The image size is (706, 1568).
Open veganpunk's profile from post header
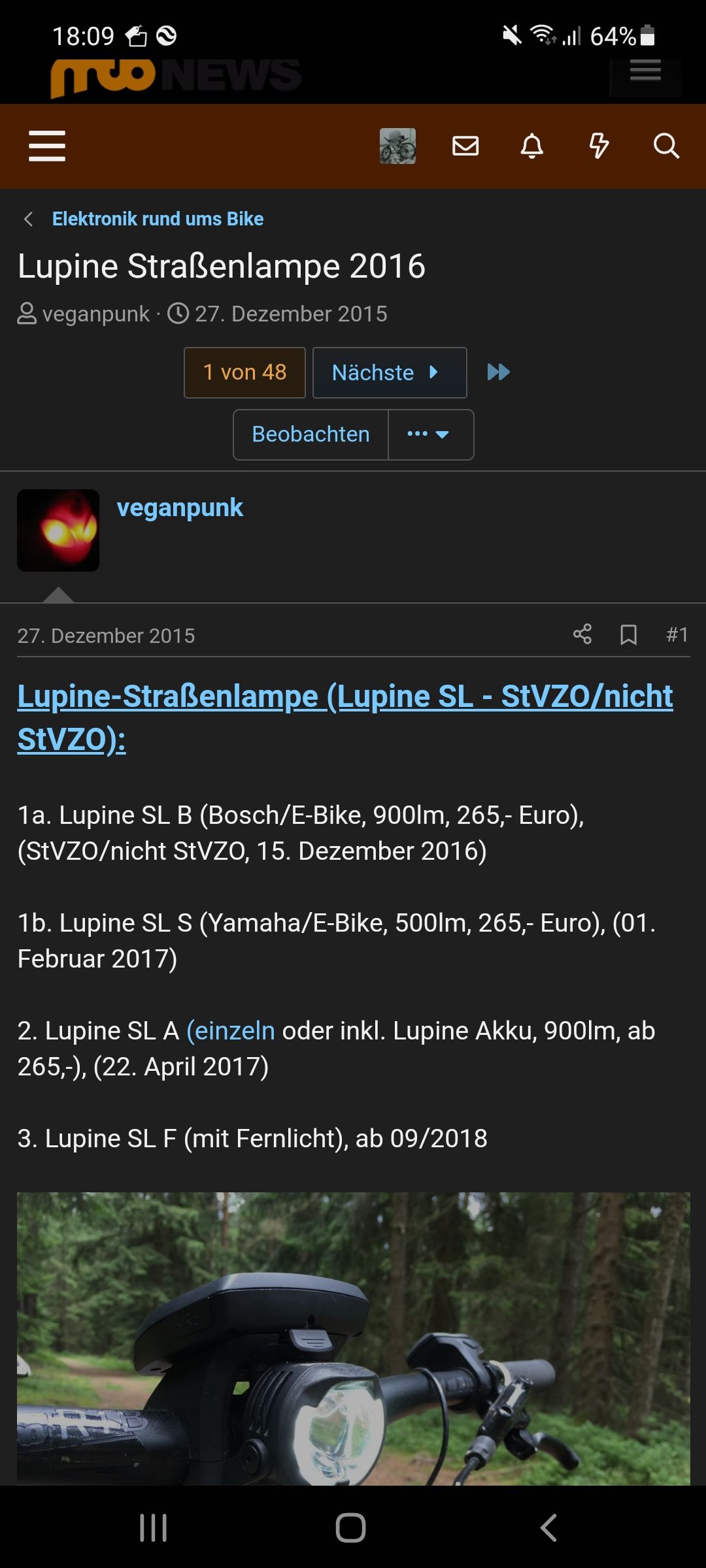tap(180, 508)
